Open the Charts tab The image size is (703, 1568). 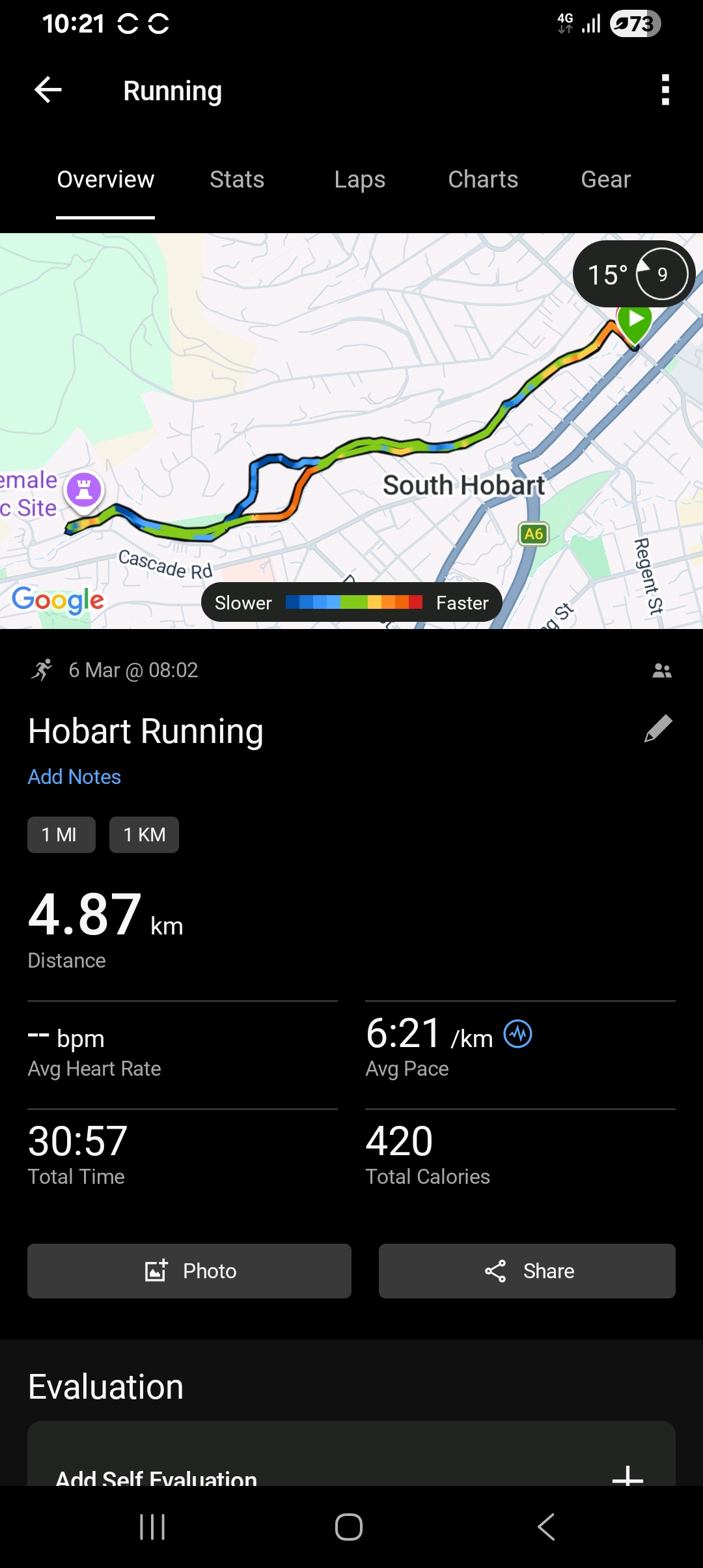[483, 180]
